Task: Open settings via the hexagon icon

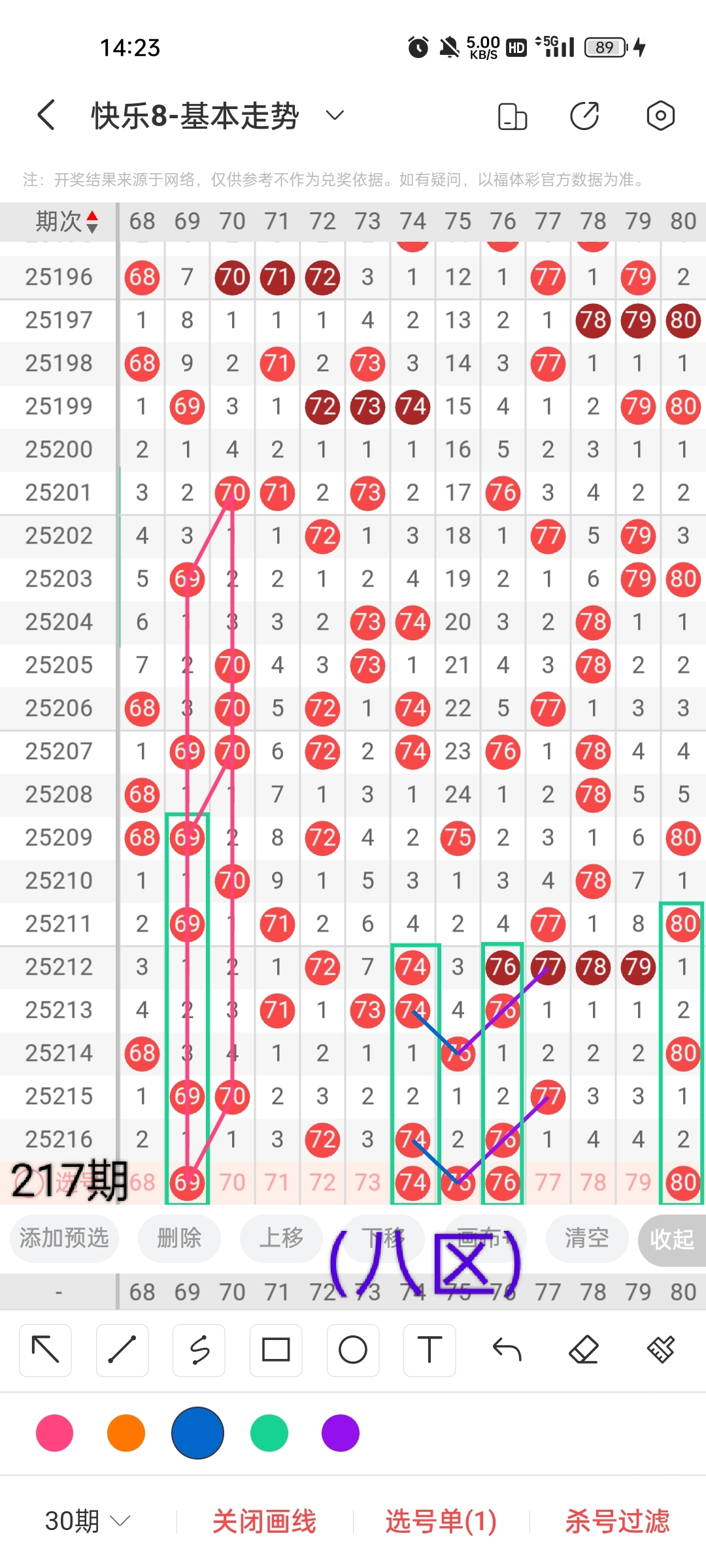Action: click(661, 116)
